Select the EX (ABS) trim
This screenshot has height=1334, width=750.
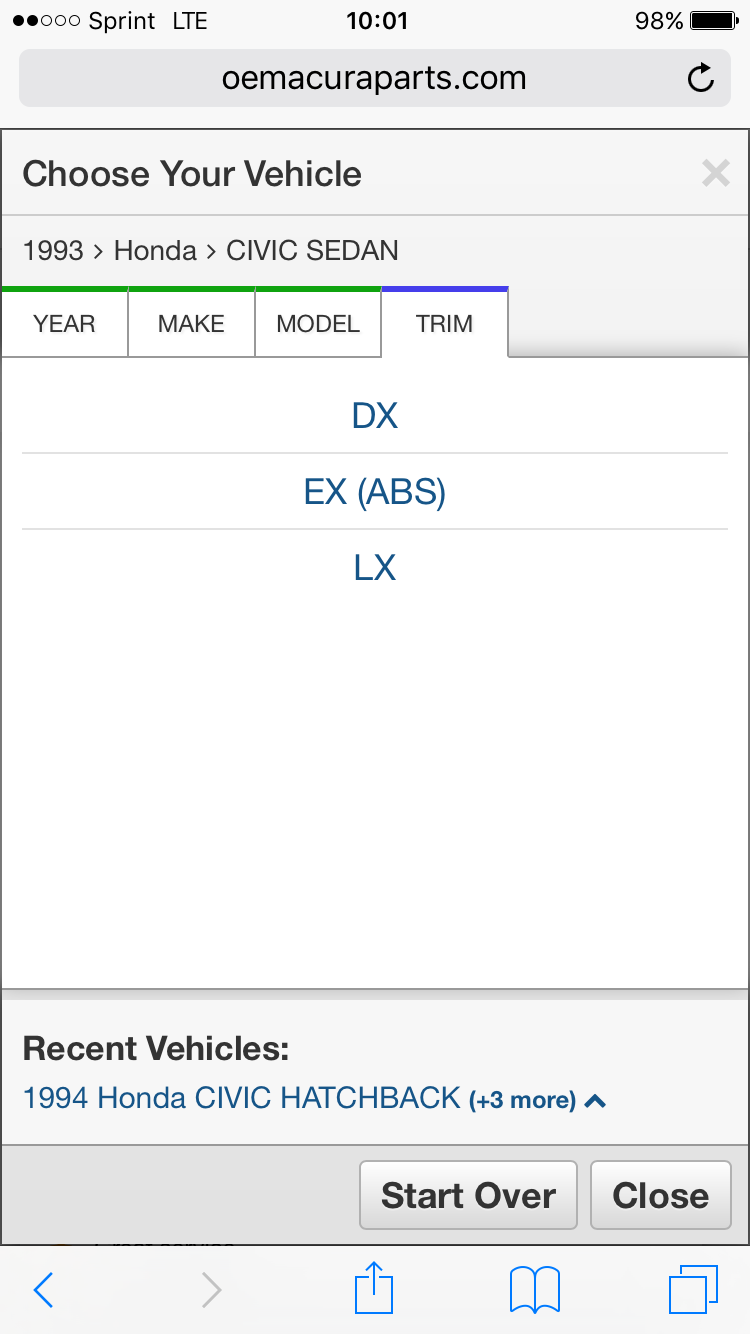point(375,492)
